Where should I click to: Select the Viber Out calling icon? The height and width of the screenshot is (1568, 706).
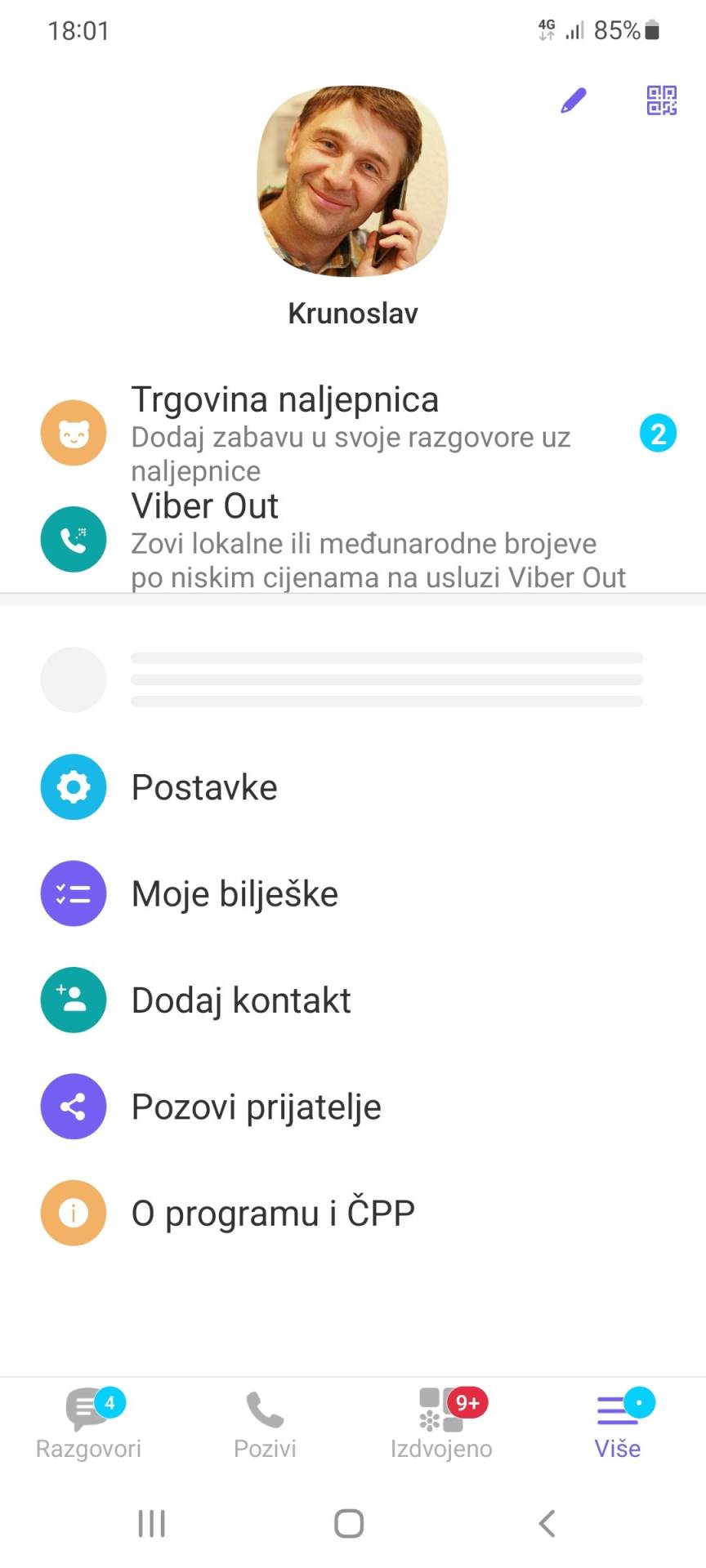click(74, 539)
